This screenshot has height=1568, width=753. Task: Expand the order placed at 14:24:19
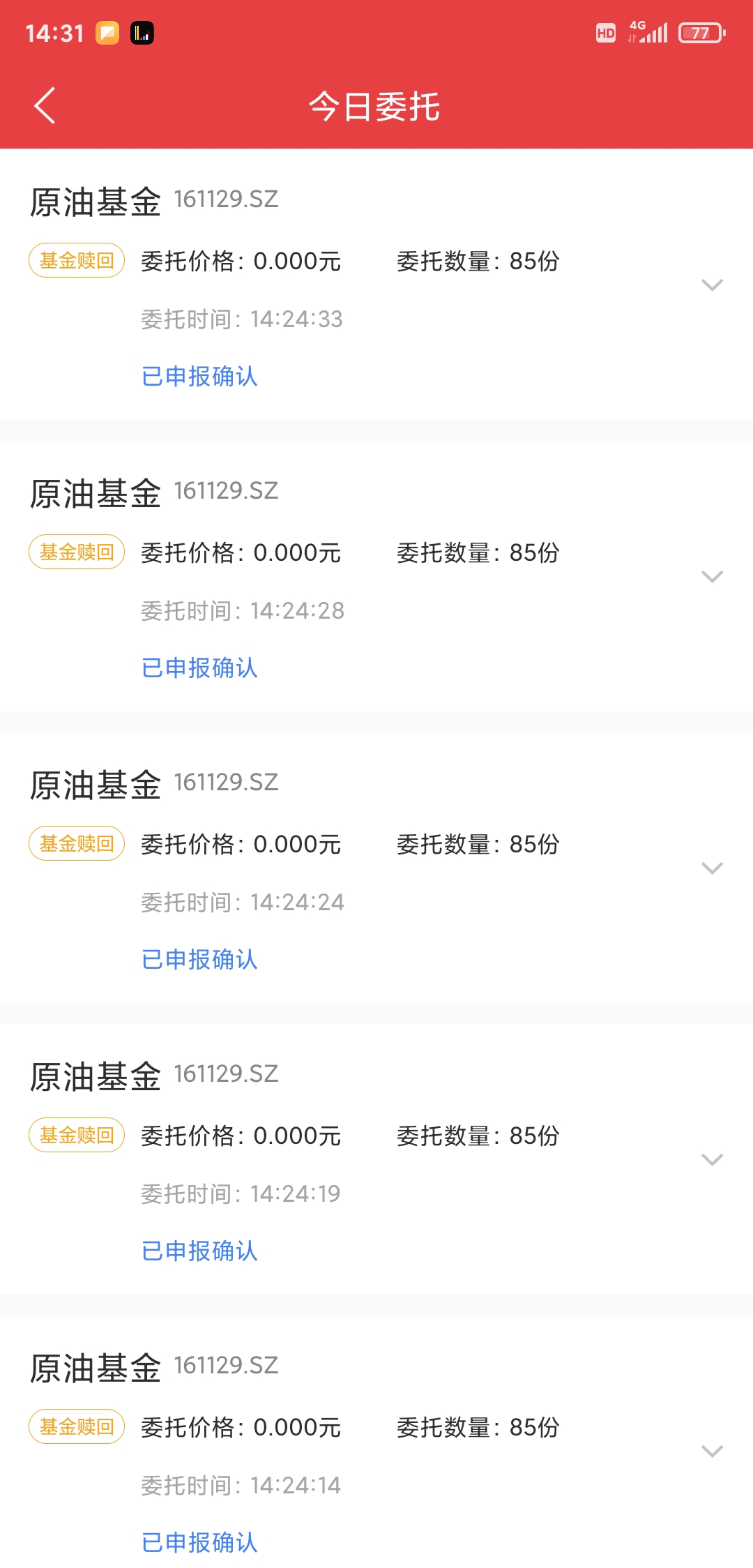pos(712,1159)
